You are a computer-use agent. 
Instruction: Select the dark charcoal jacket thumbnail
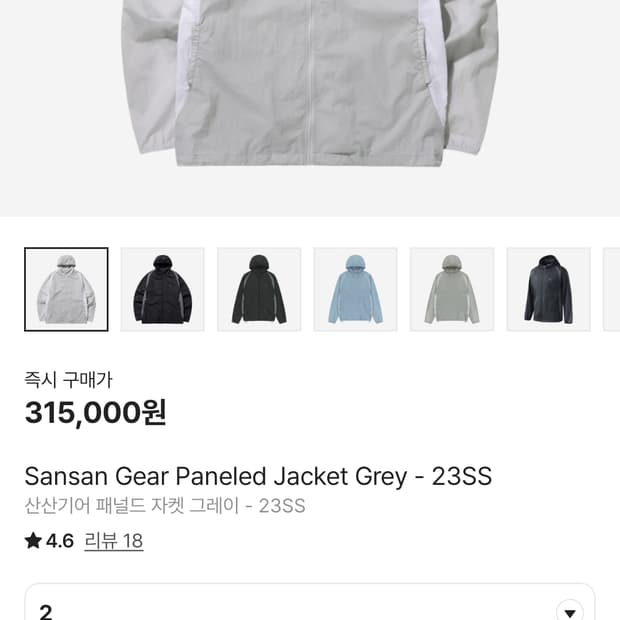pos(259,289)
